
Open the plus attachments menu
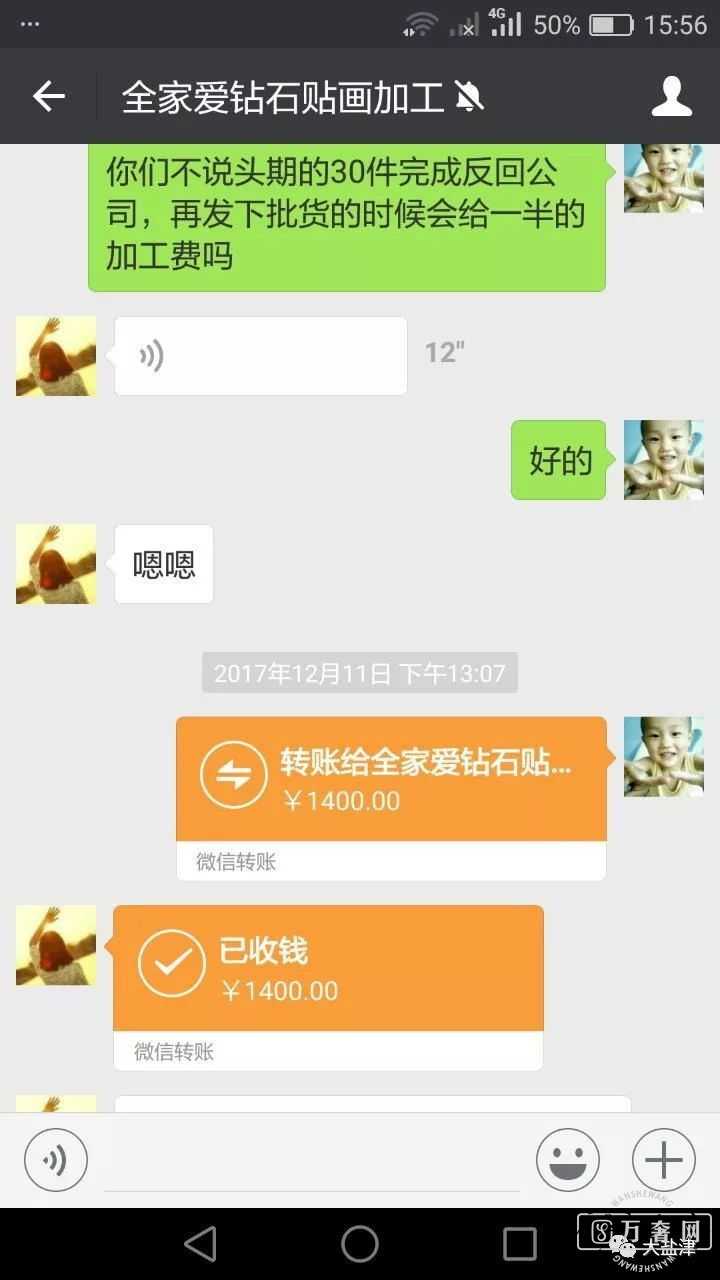(x=663, y=1160)
